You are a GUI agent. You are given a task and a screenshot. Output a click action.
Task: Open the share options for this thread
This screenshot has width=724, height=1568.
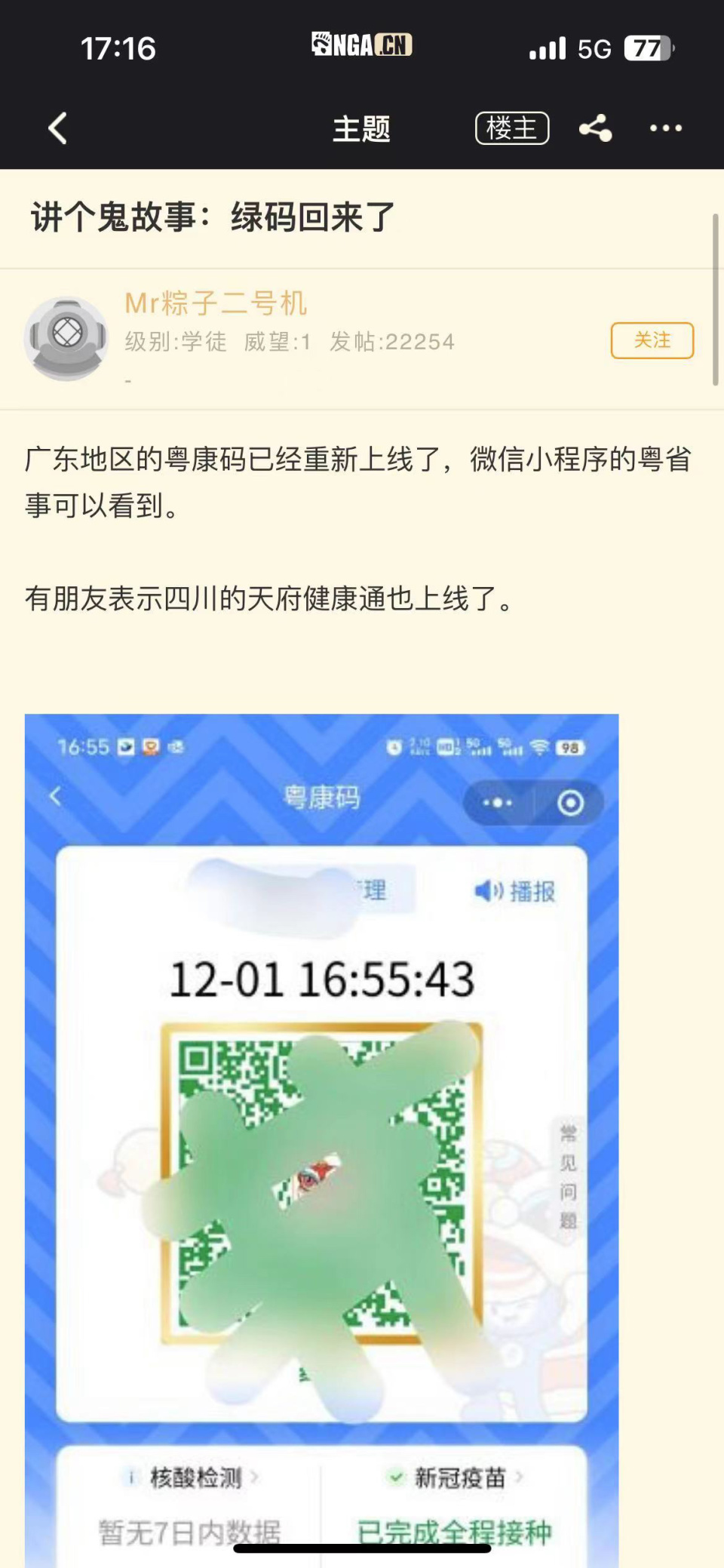pyautogui.click(x=594, y=128)
